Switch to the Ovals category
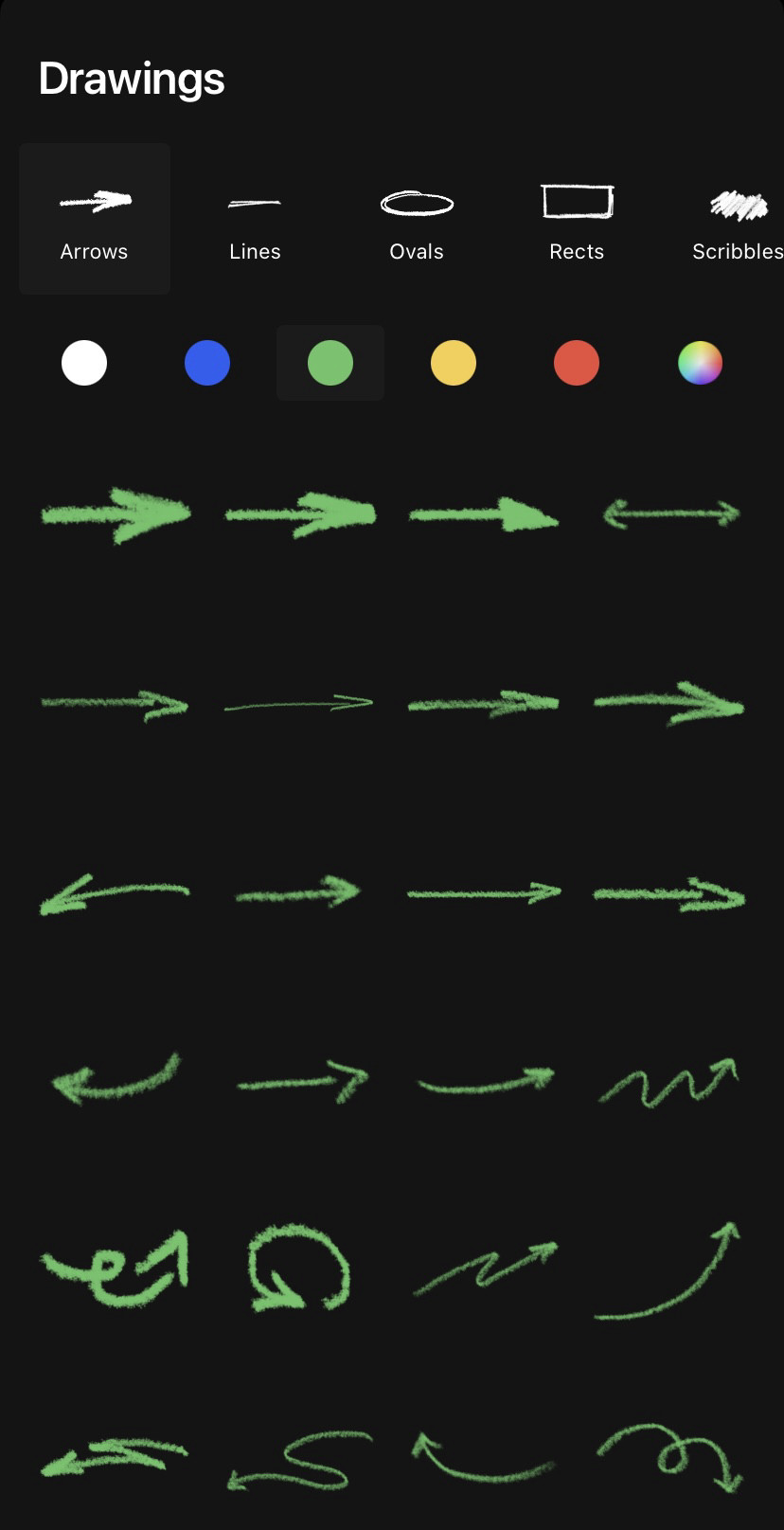The image size is (784, 1530). click(x=417, y=220)
